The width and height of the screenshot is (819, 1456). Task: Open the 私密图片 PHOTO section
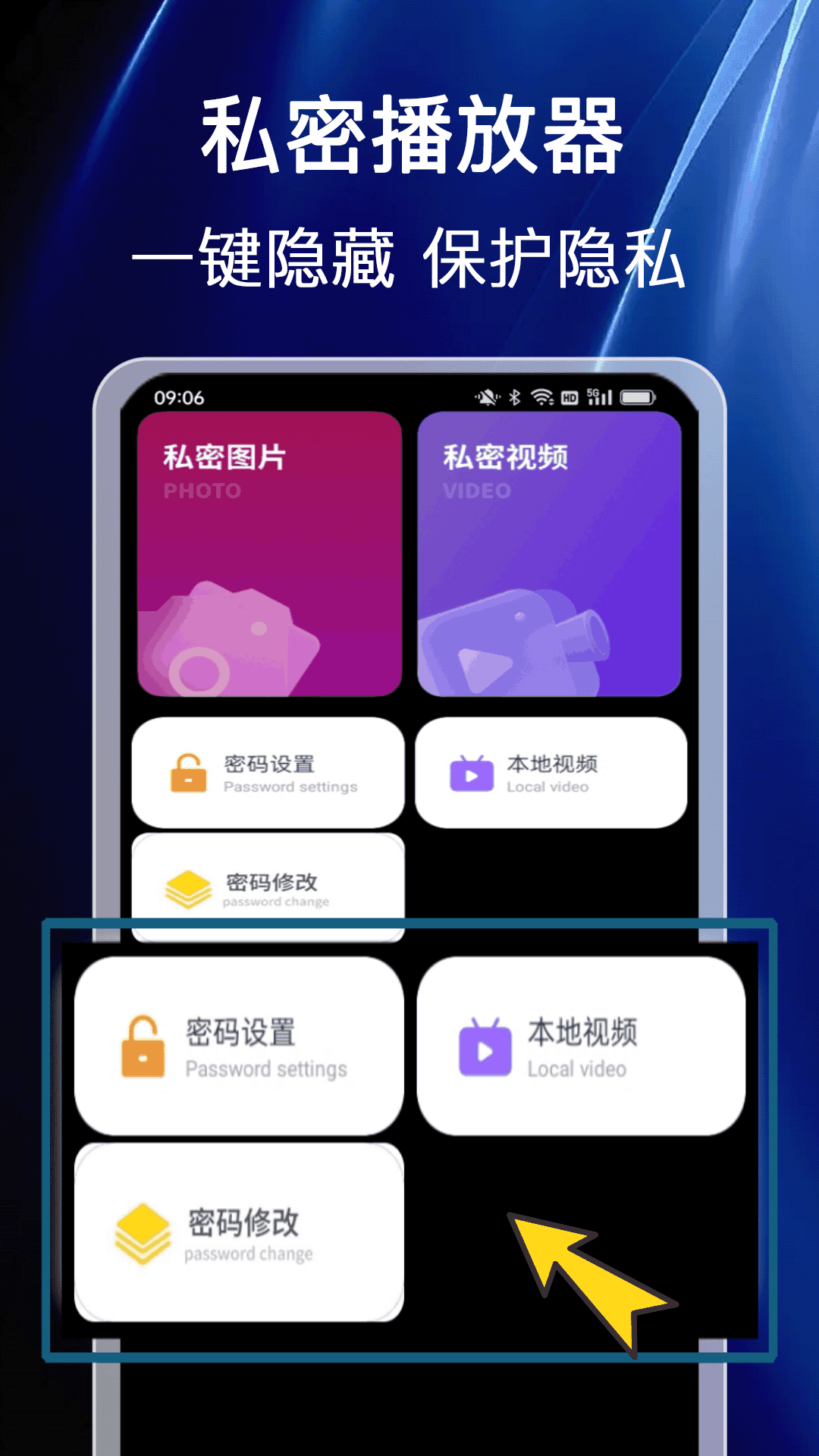coord(271,554)
